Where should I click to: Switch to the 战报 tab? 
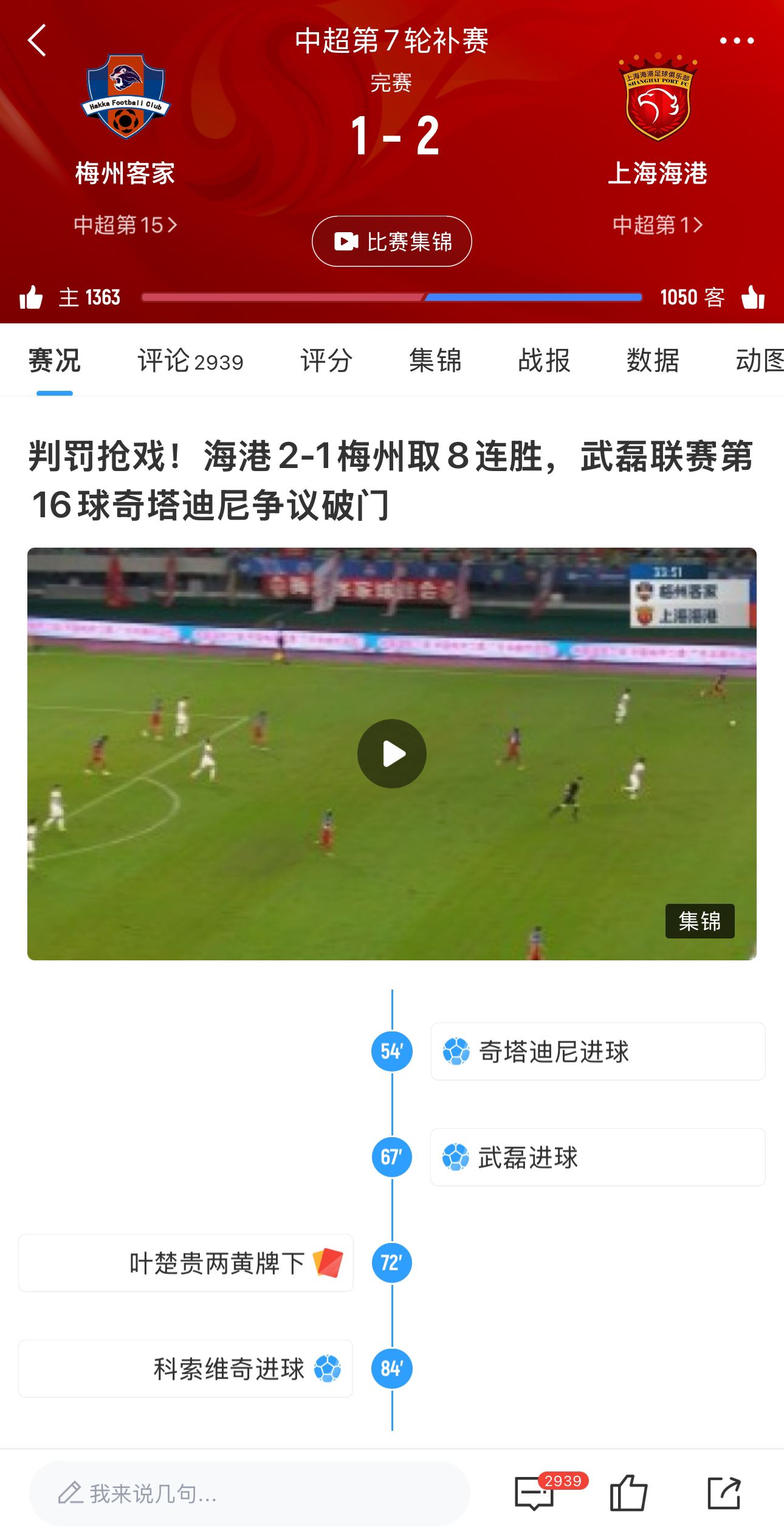(544, 361)
